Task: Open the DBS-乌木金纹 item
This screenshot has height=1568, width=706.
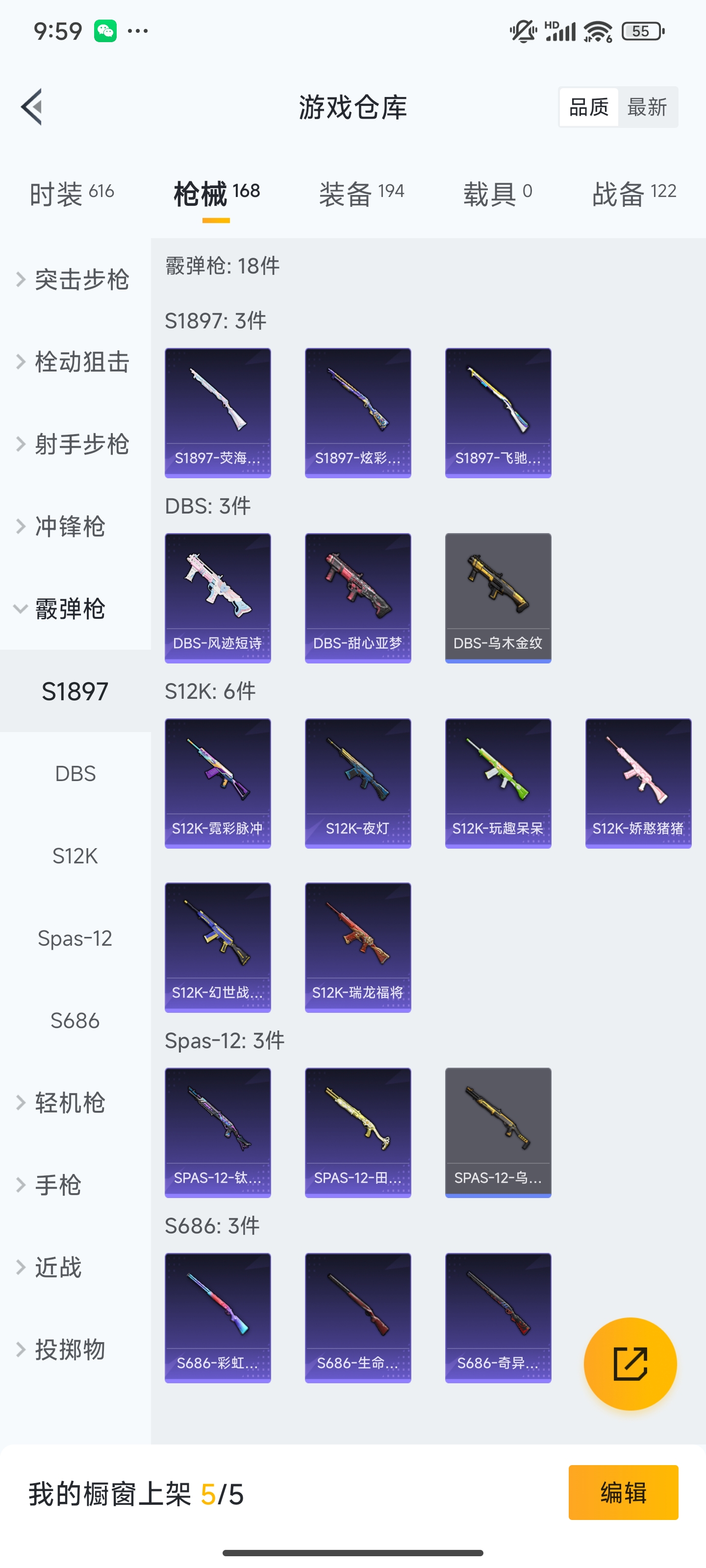Action: click(x=498, y=598)
